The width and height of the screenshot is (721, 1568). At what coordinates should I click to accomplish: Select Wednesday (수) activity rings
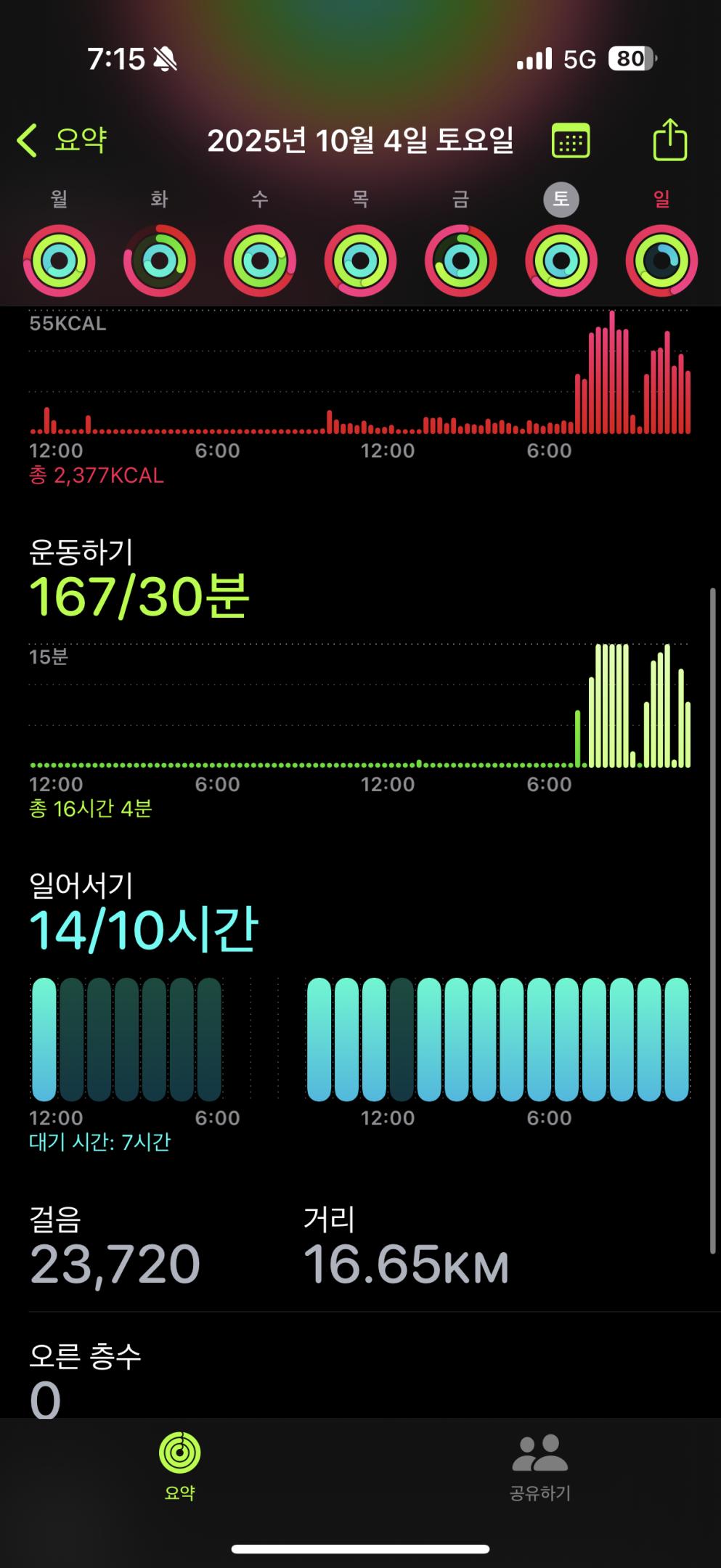(260, 261)
